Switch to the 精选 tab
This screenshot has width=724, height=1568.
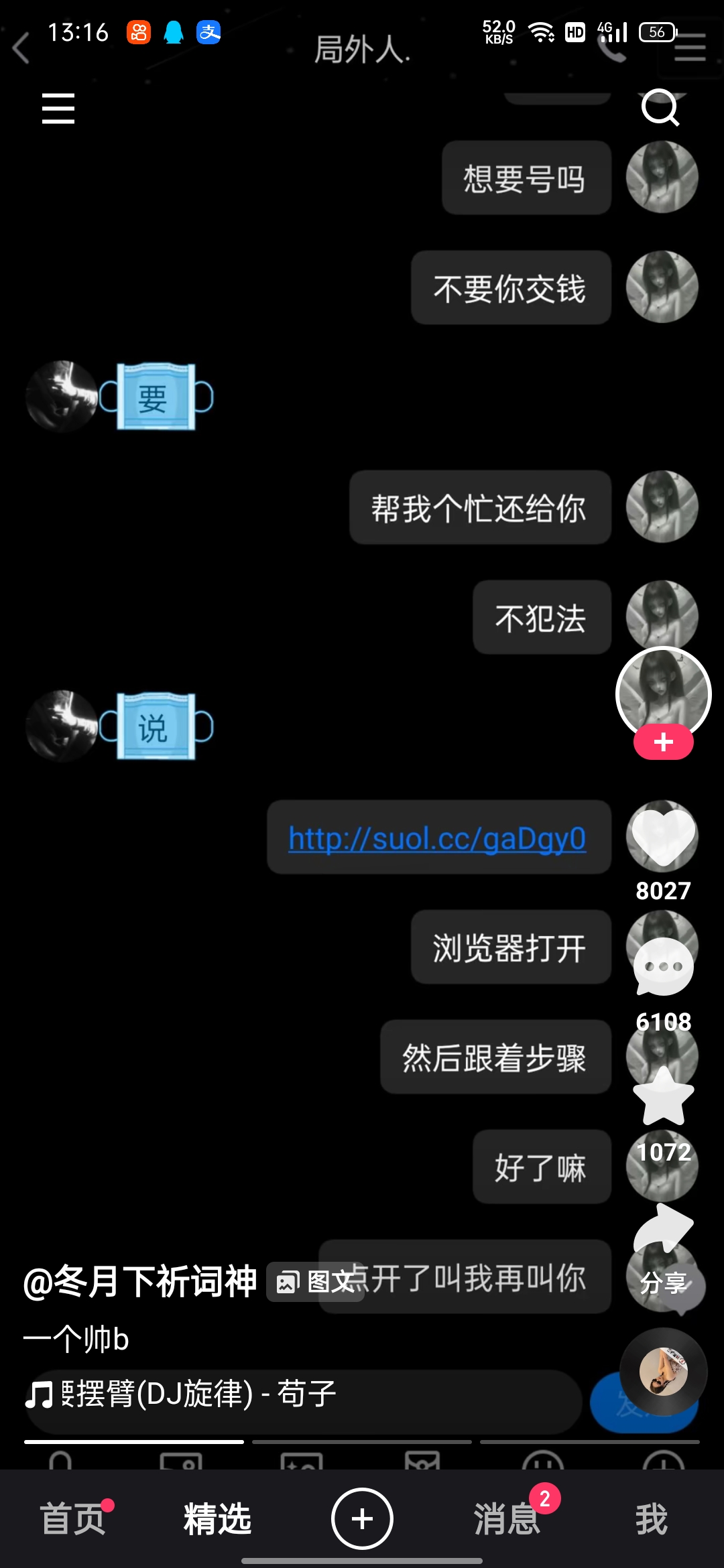(217, 1518)
